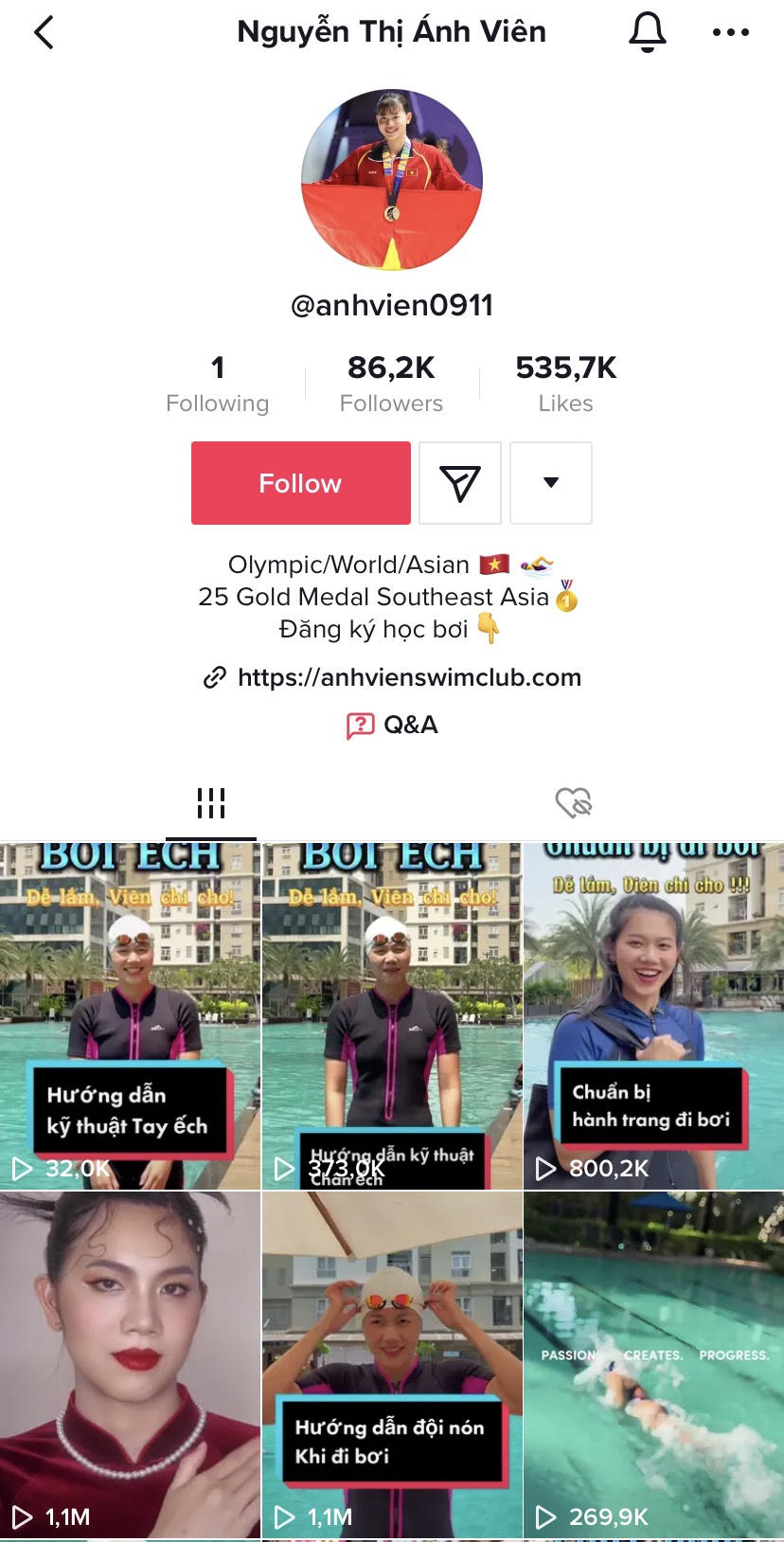
Task: Open the anhvienswimclub.com link
Action: (x=409, y=677)
